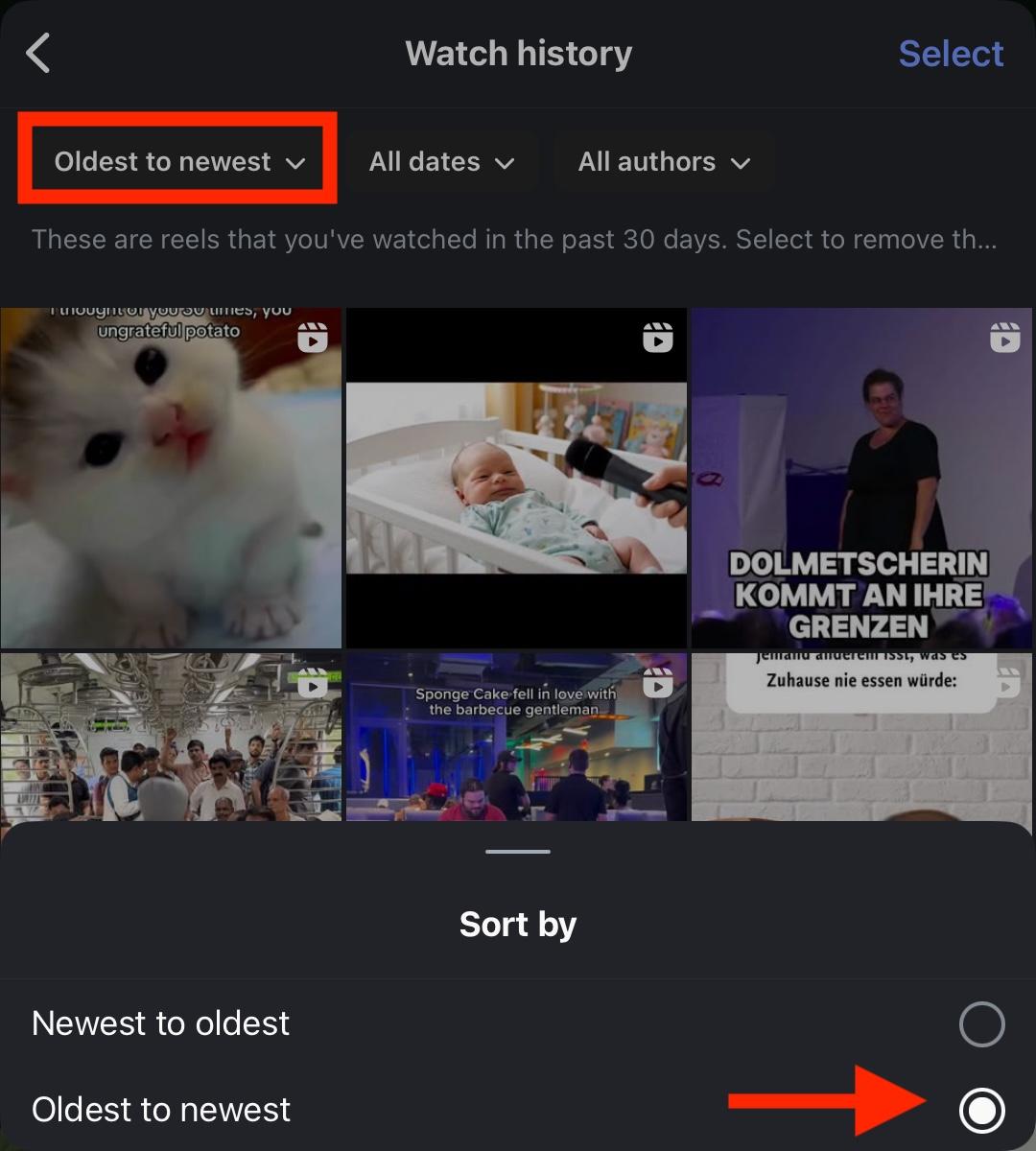Expand the All authors filter
Image resolution: width=1036 pixels, height=1151 pixels.
[x=663, y=161]
